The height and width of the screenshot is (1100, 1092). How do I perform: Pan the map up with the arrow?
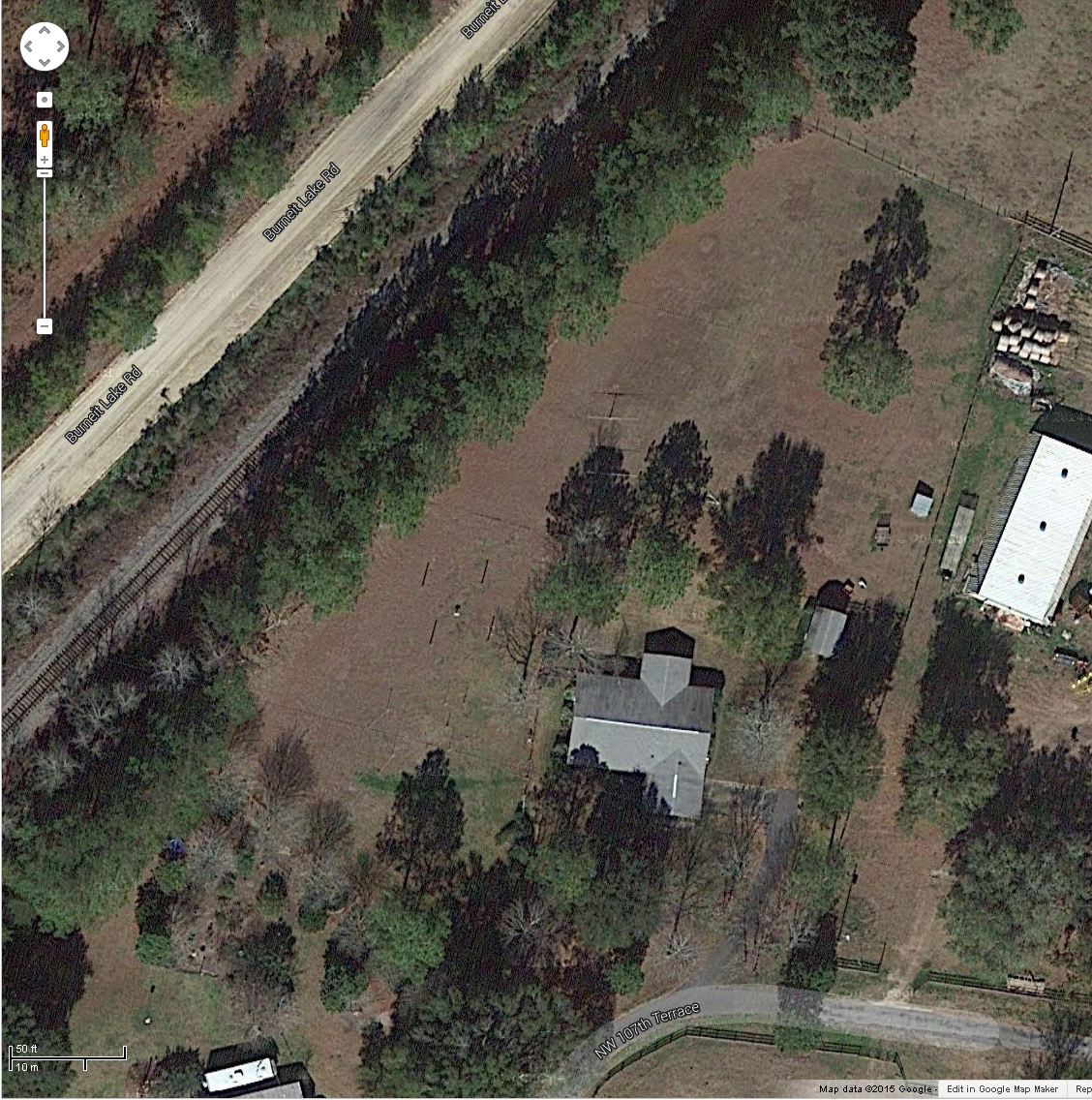[45, 31]
